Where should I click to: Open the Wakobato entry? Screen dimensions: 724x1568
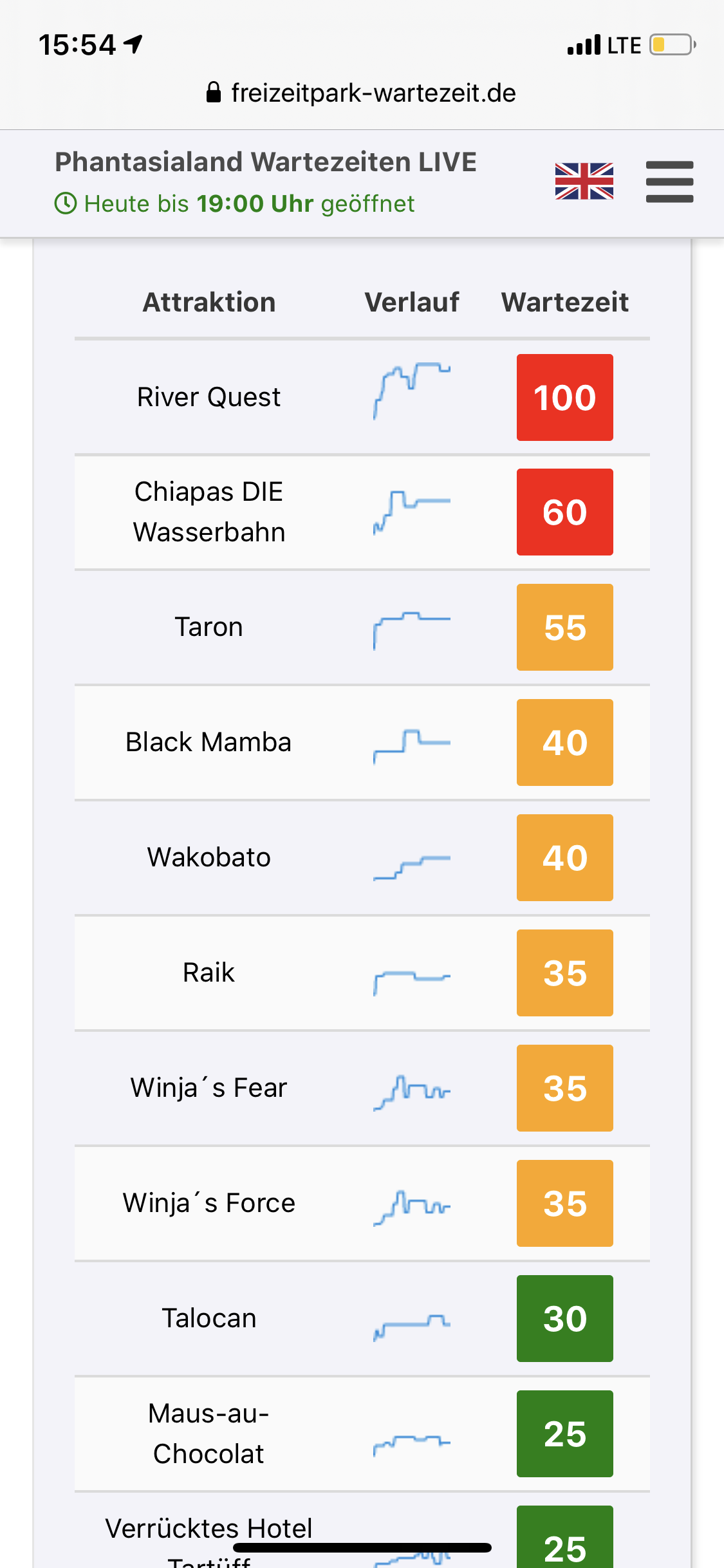pos(362,857)
